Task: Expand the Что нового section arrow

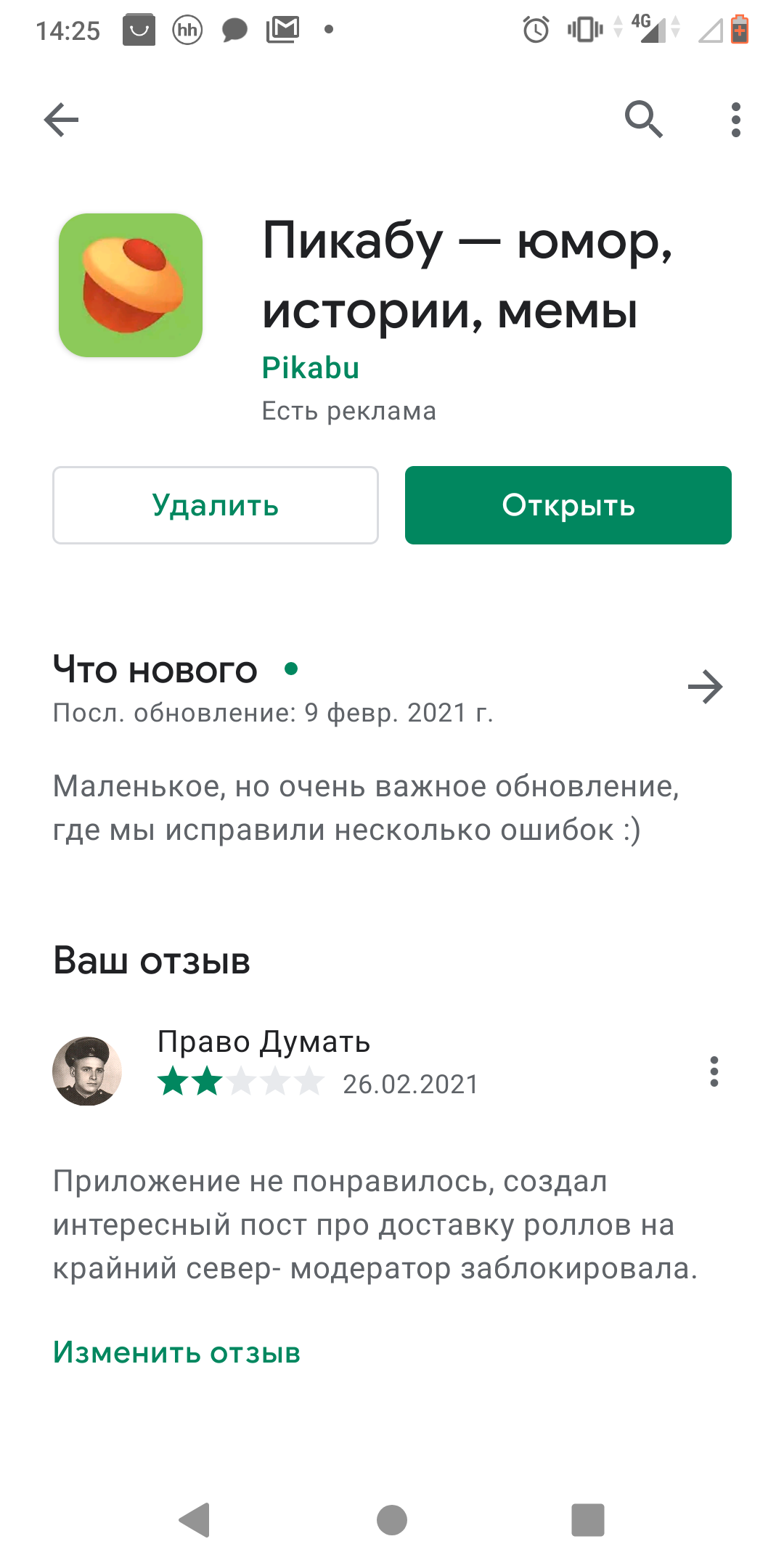Action: [705, 687]
